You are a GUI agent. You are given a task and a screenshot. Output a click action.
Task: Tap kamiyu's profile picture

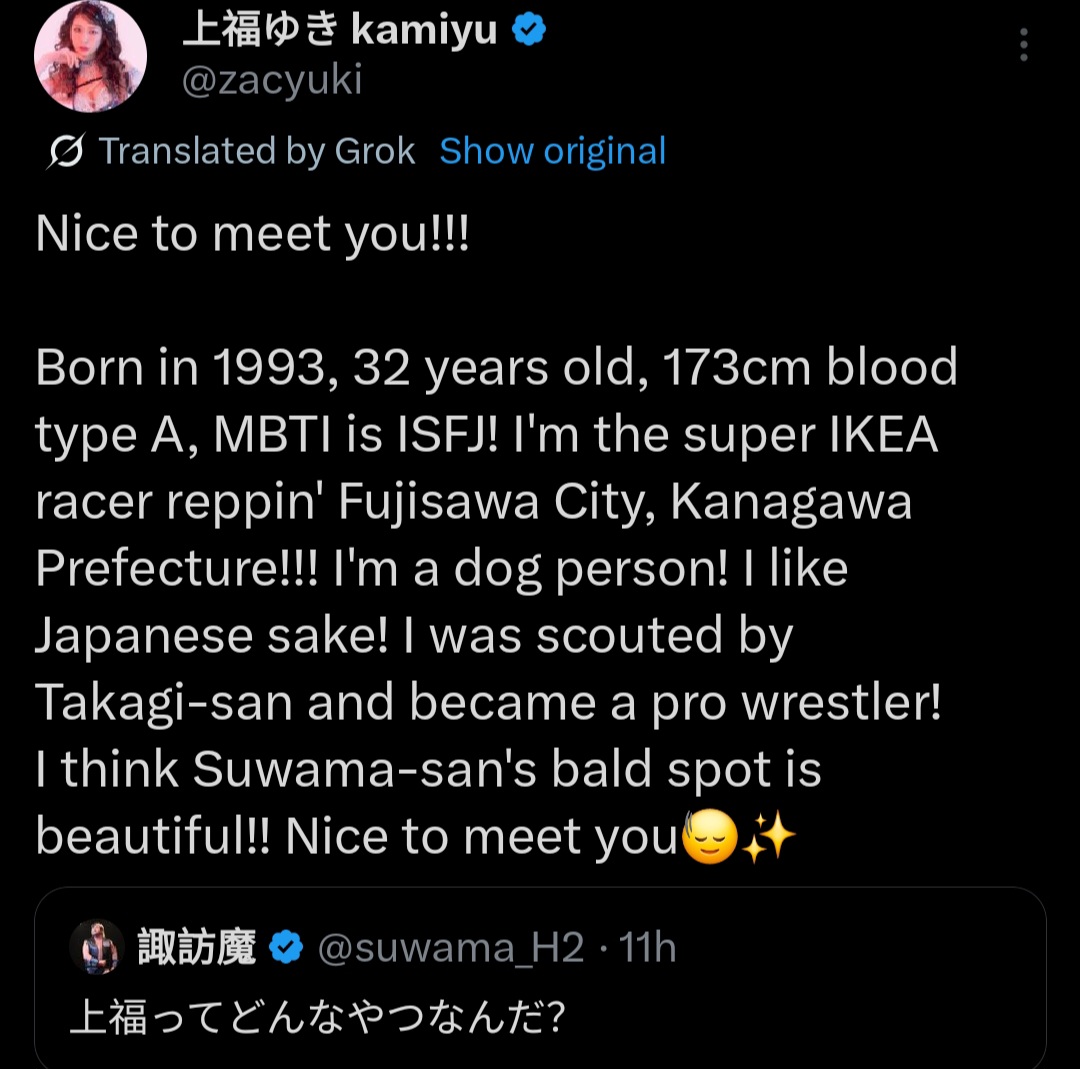[x=91, y=56]
